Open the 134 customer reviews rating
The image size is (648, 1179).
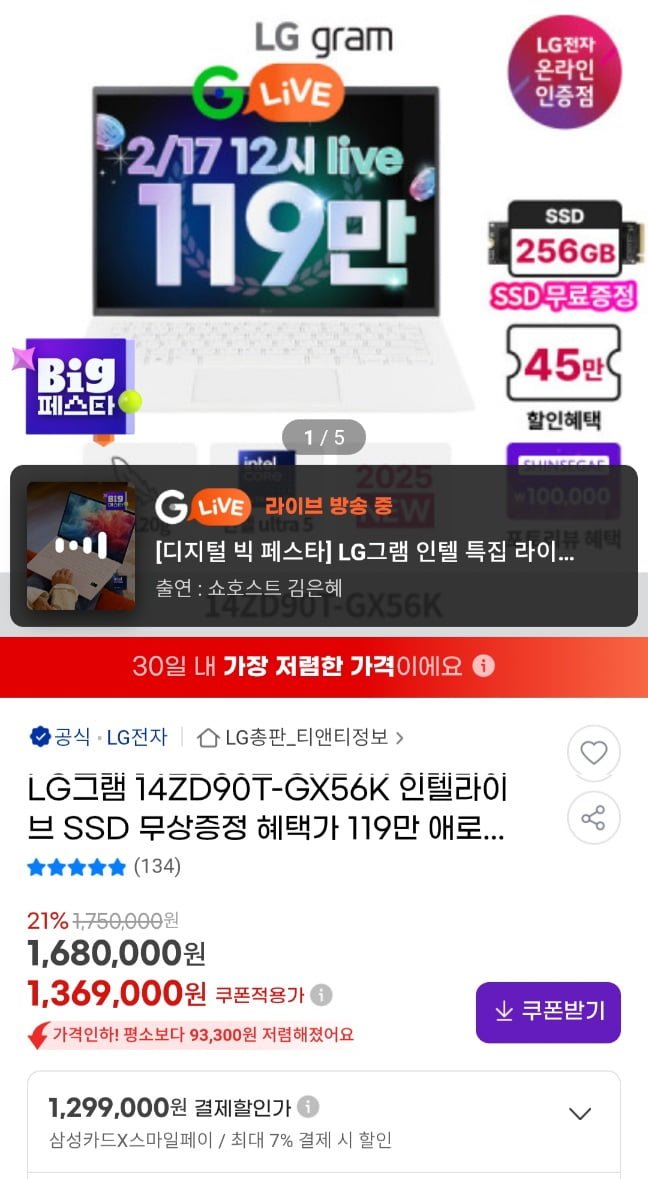(x=104, y=866)
